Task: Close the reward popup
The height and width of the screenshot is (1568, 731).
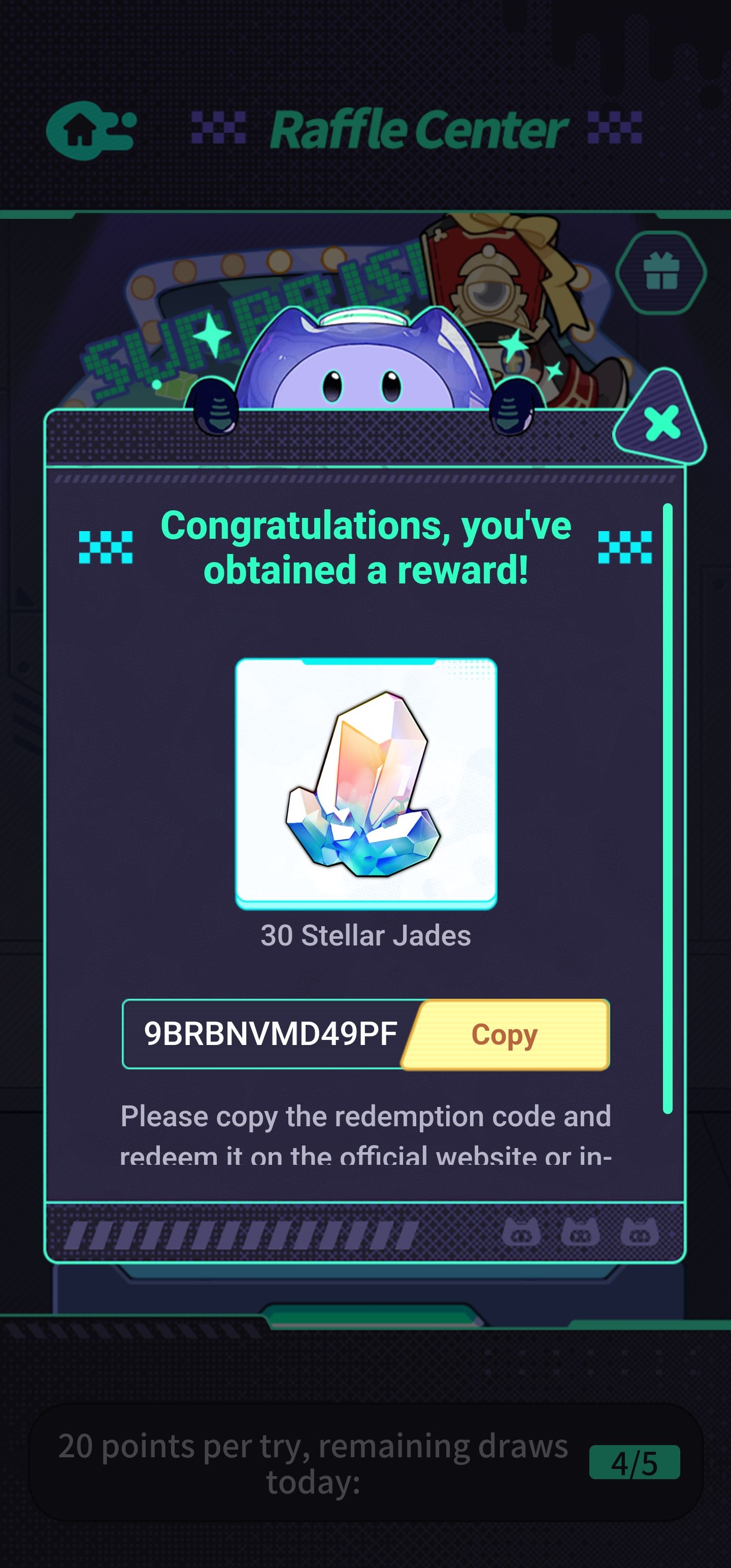Action: [x=661, y=422]
